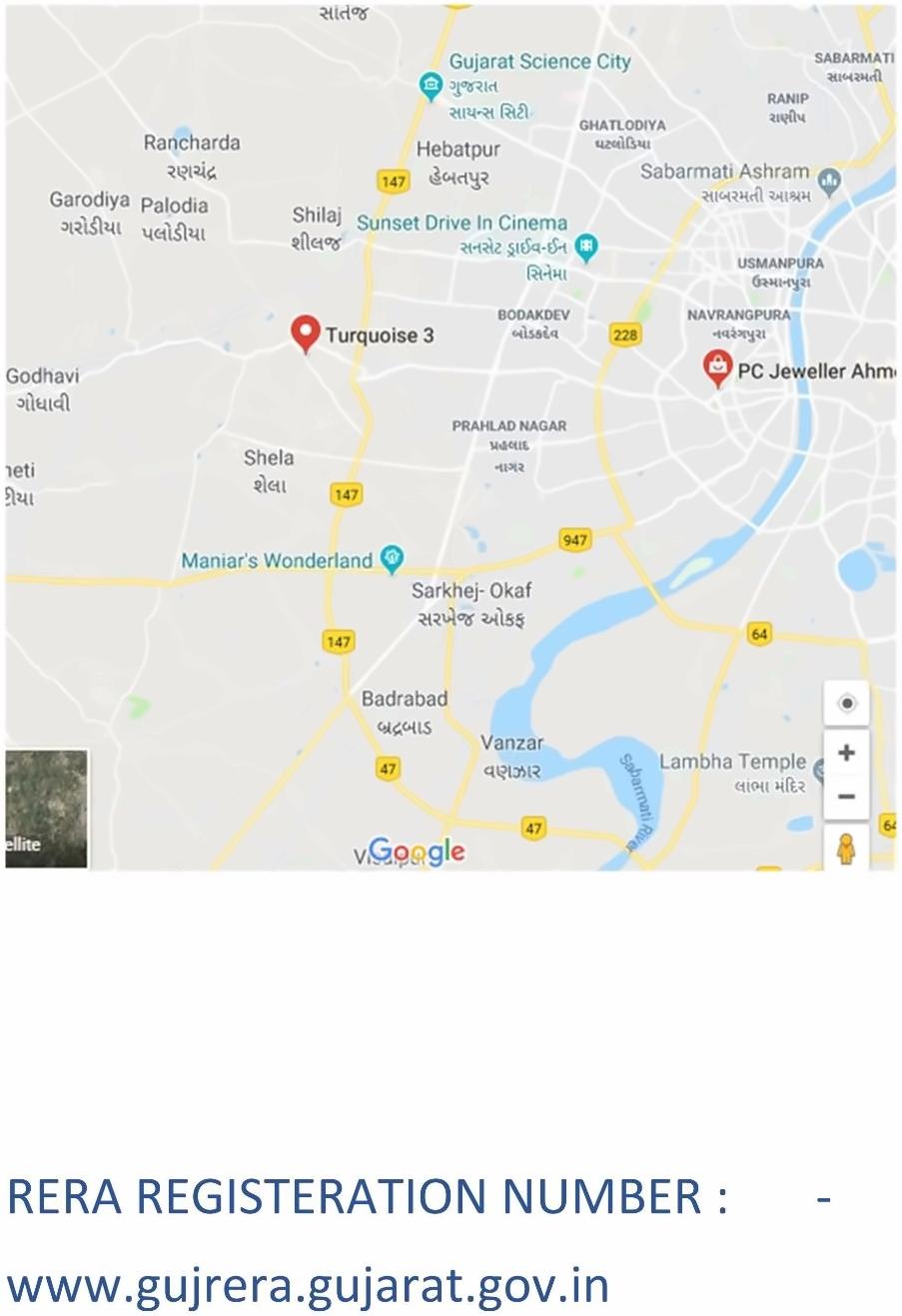Grab the Pegman street view icon
This screenshot has width=902, height=1316.
coord(847,847)
